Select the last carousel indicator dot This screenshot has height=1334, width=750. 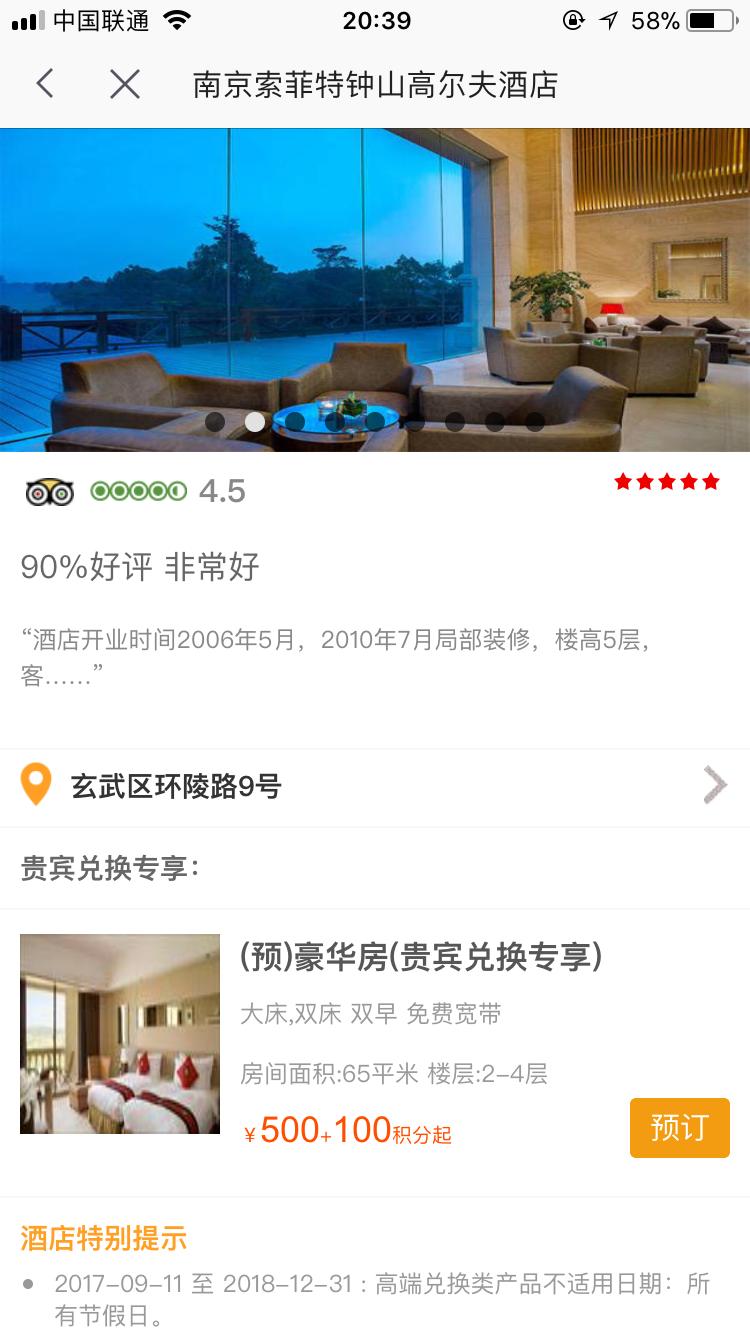point(535,422)
